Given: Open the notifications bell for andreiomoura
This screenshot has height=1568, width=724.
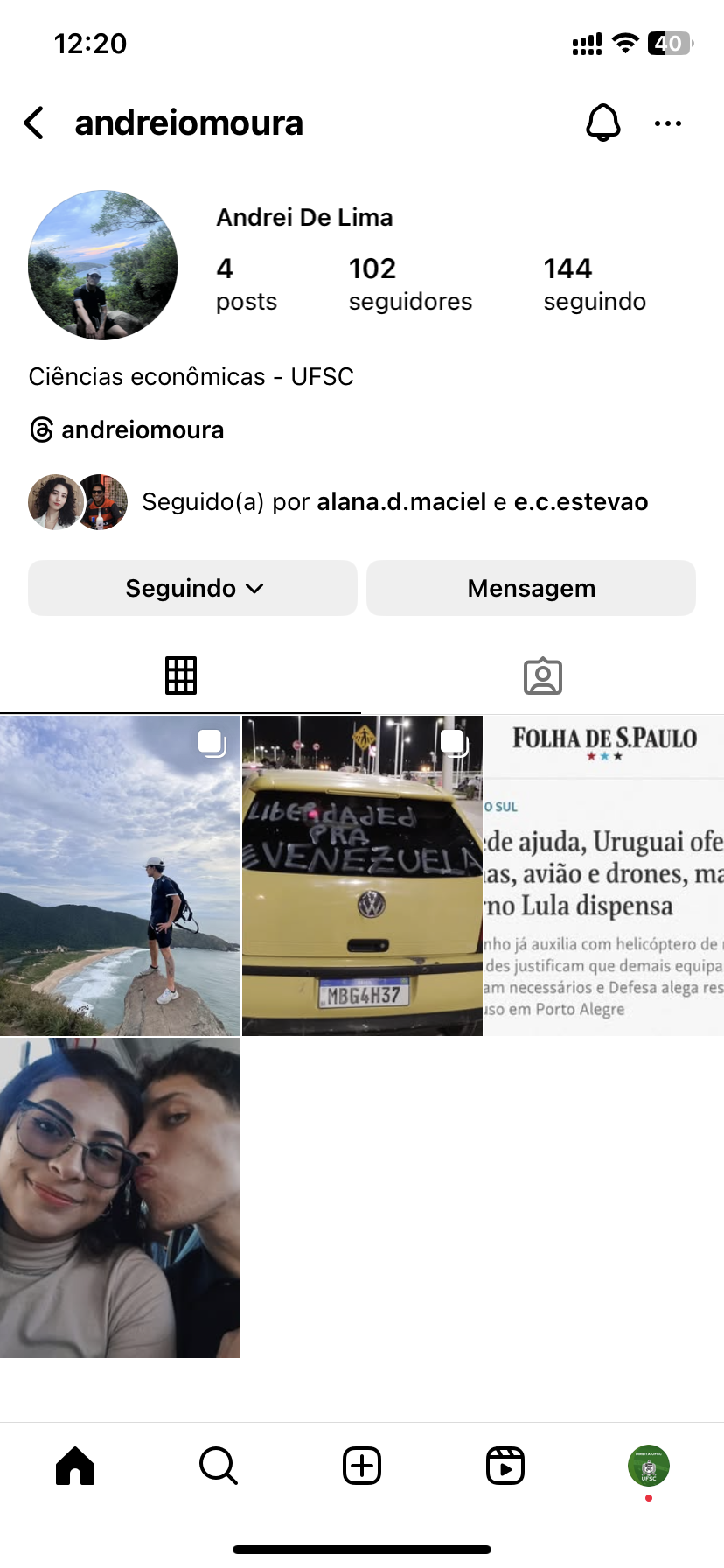Looking at the screenshot, I should pyautogui.click(x=602, y=123).
